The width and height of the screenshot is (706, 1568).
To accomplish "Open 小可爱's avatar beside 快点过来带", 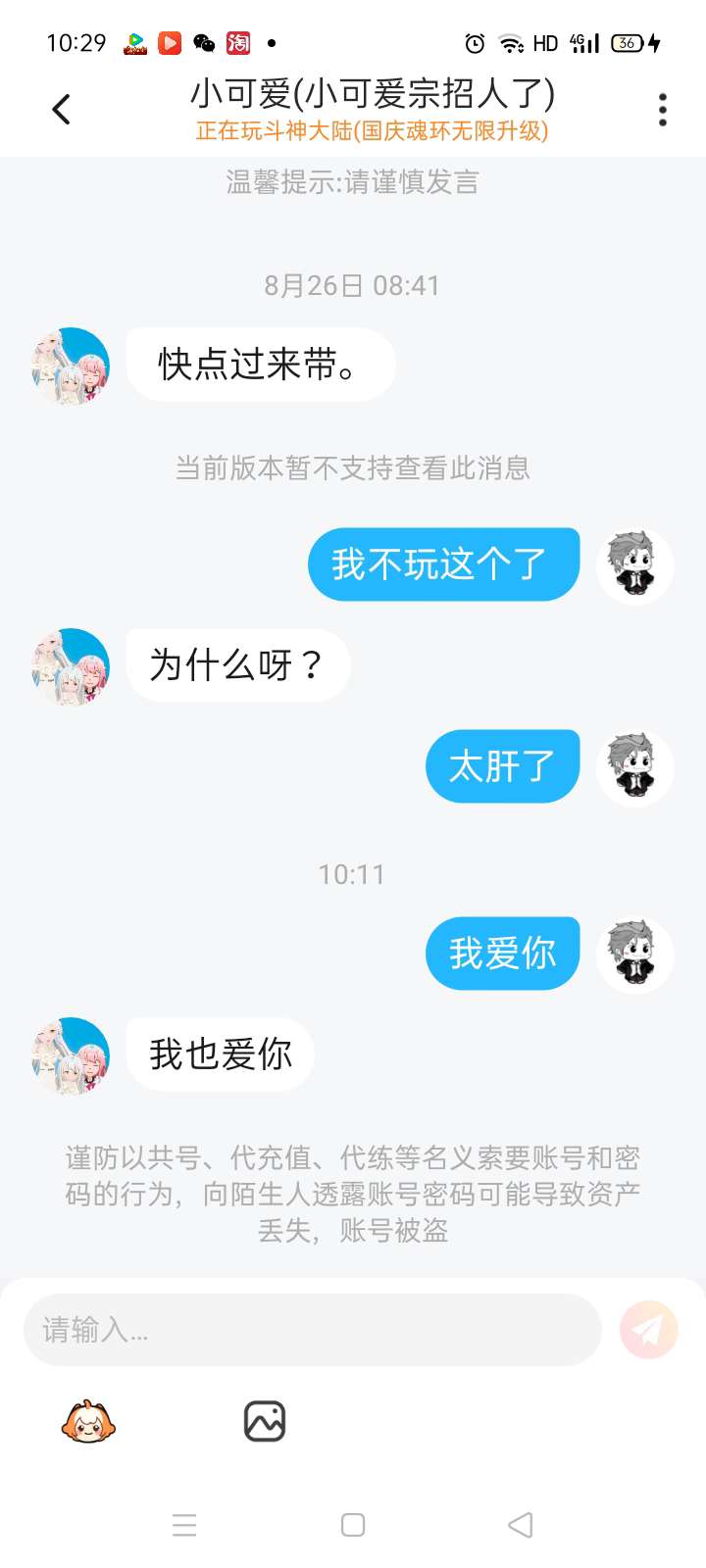I will tap(71, 367).
